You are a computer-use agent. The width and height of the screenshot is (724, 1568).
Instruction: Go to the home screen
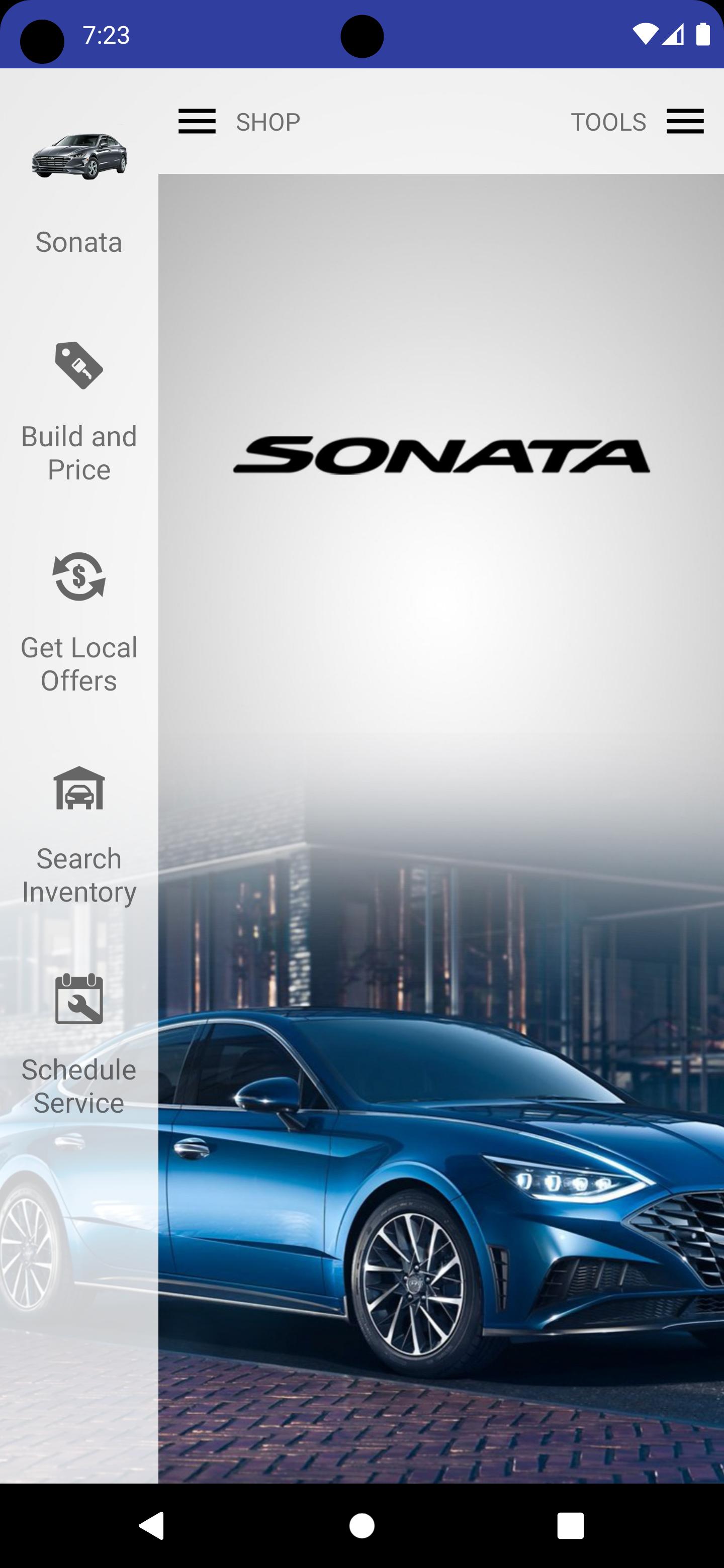click(x=361, y=1525)
